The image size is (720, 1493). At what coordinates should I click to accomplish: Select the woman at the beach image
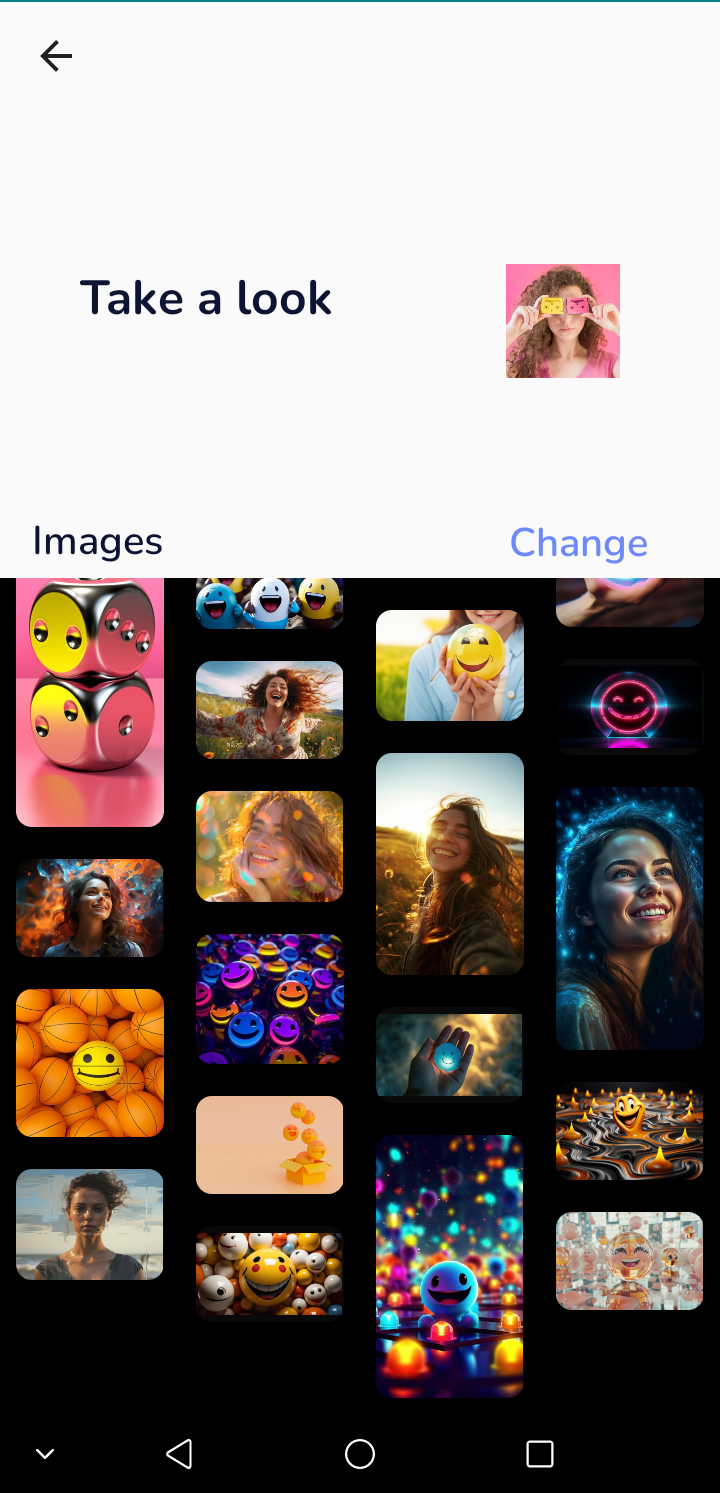coord(90,1224)
